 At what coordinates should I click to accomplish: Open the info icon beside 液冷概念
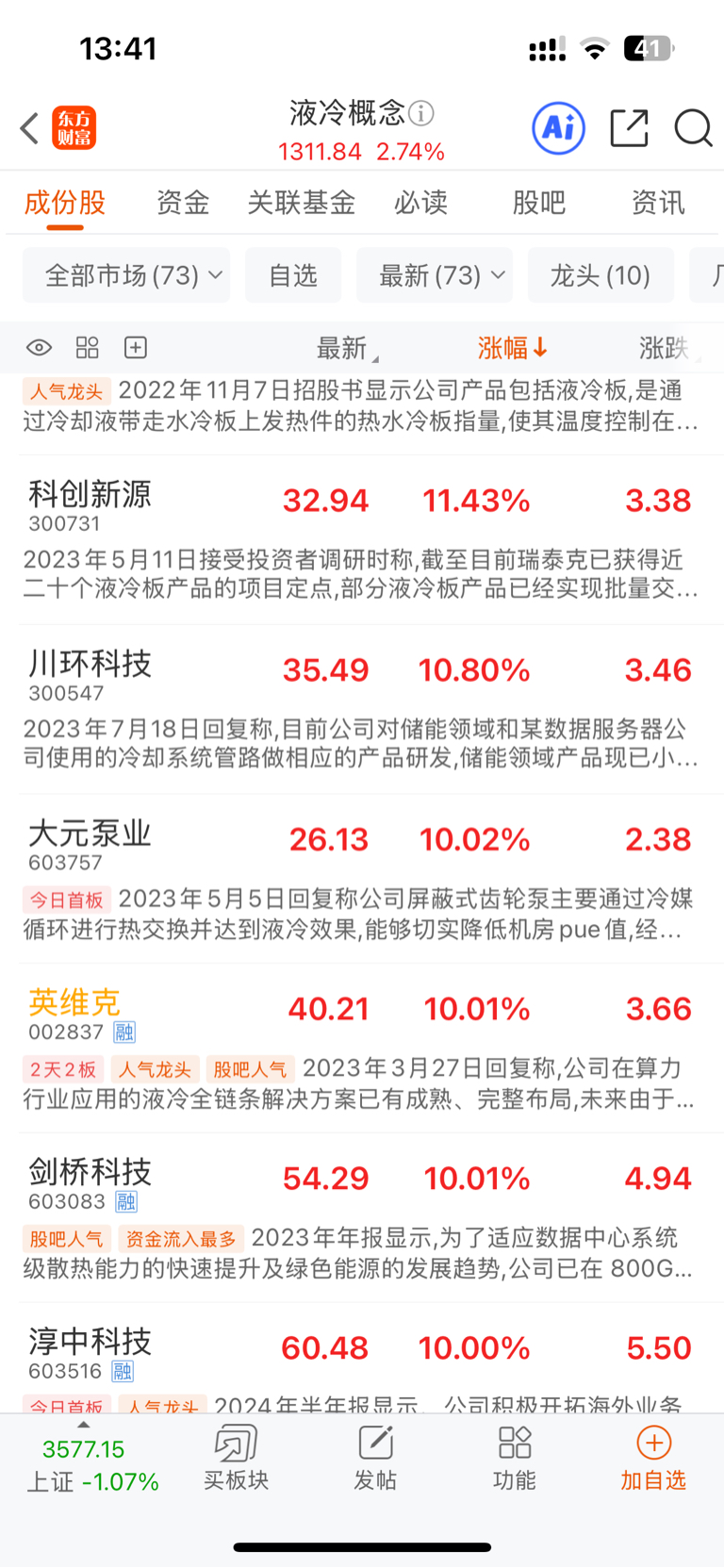pos(421,114)
